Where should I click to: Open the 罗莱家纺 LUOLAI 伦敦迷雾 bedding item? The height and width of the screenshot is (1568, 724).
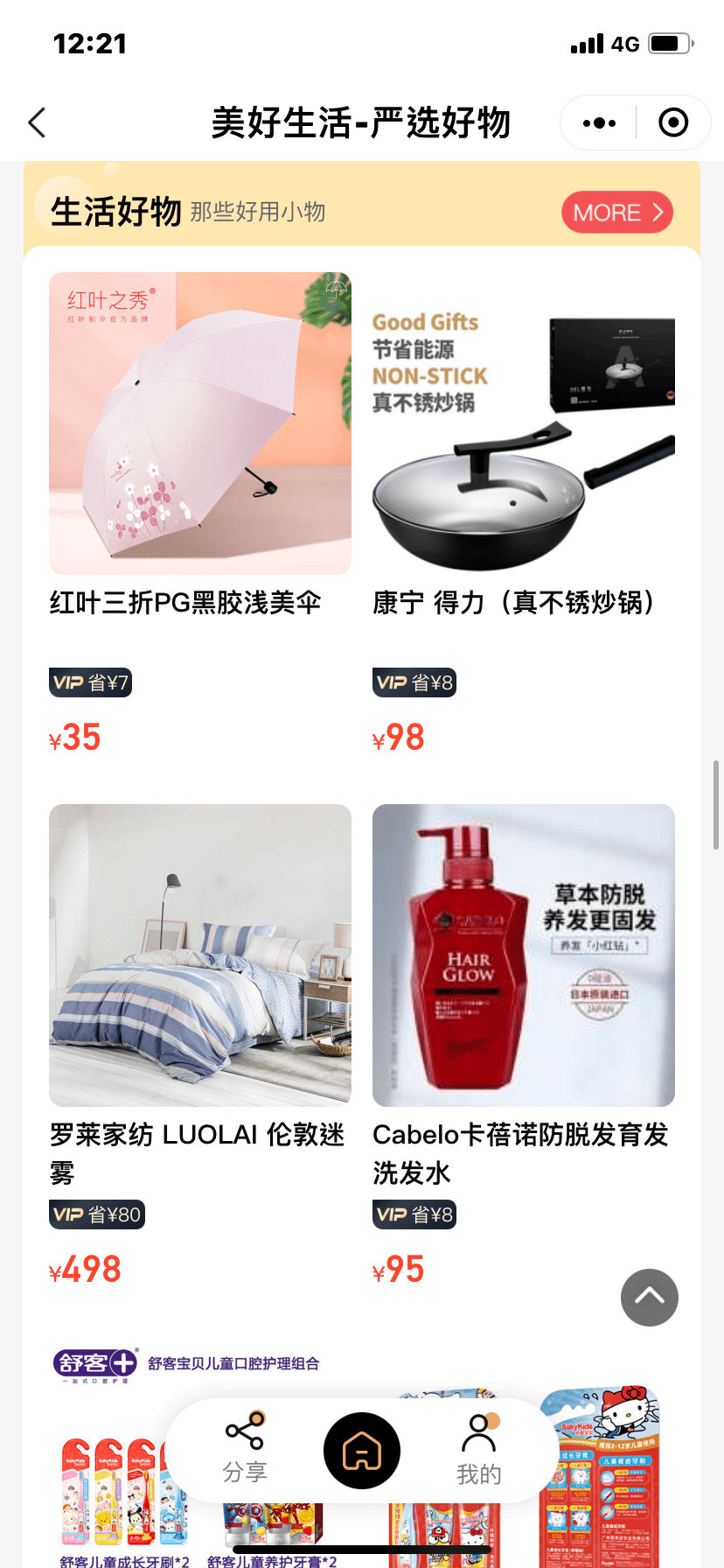(x=200, y=955)
